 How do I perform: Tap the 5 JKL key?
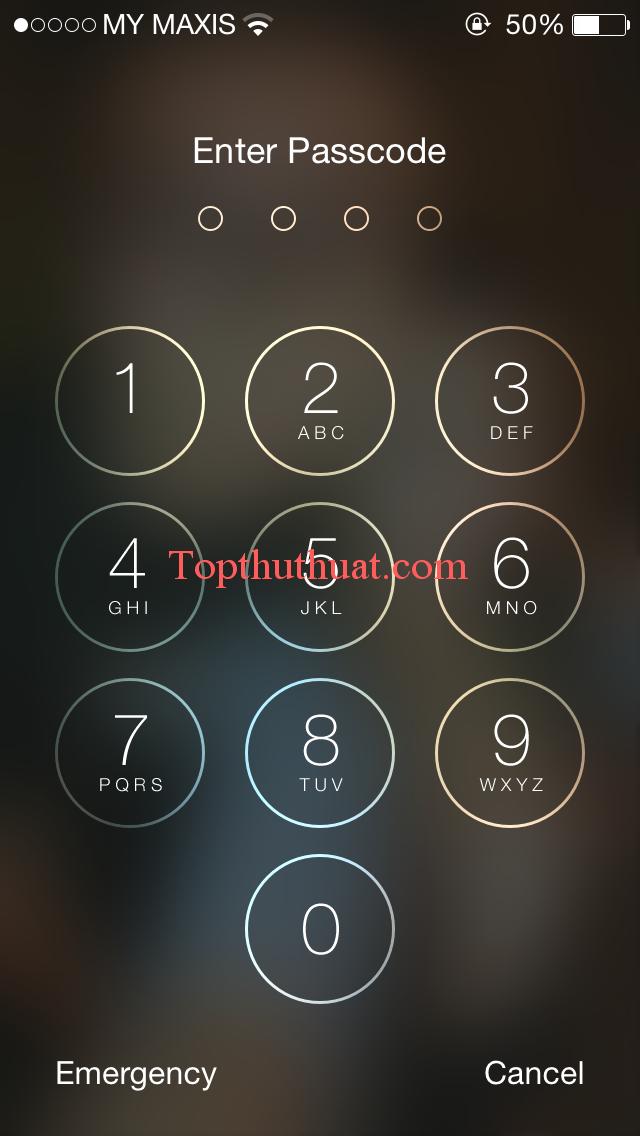point(320,577)
